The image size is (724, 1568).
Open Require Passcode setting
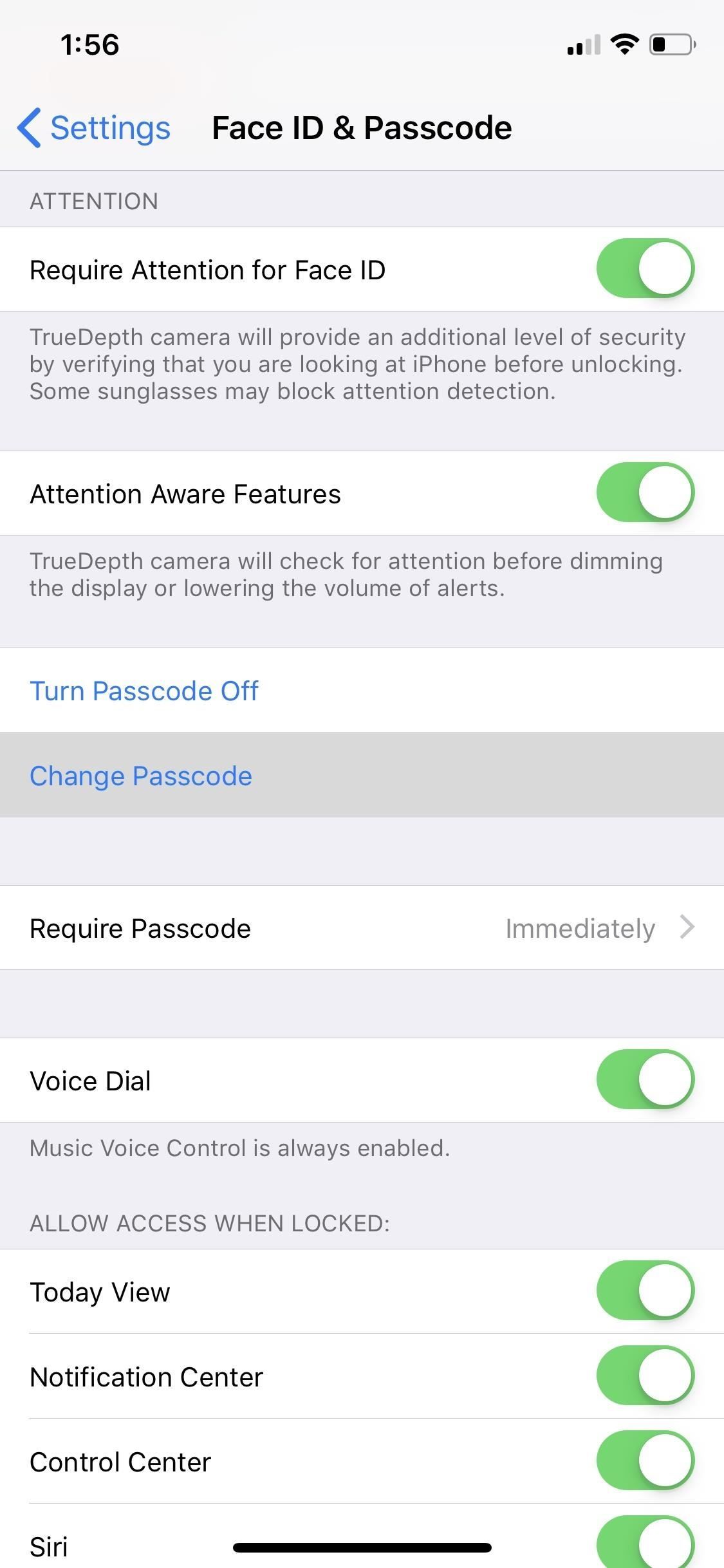[362, 928]
